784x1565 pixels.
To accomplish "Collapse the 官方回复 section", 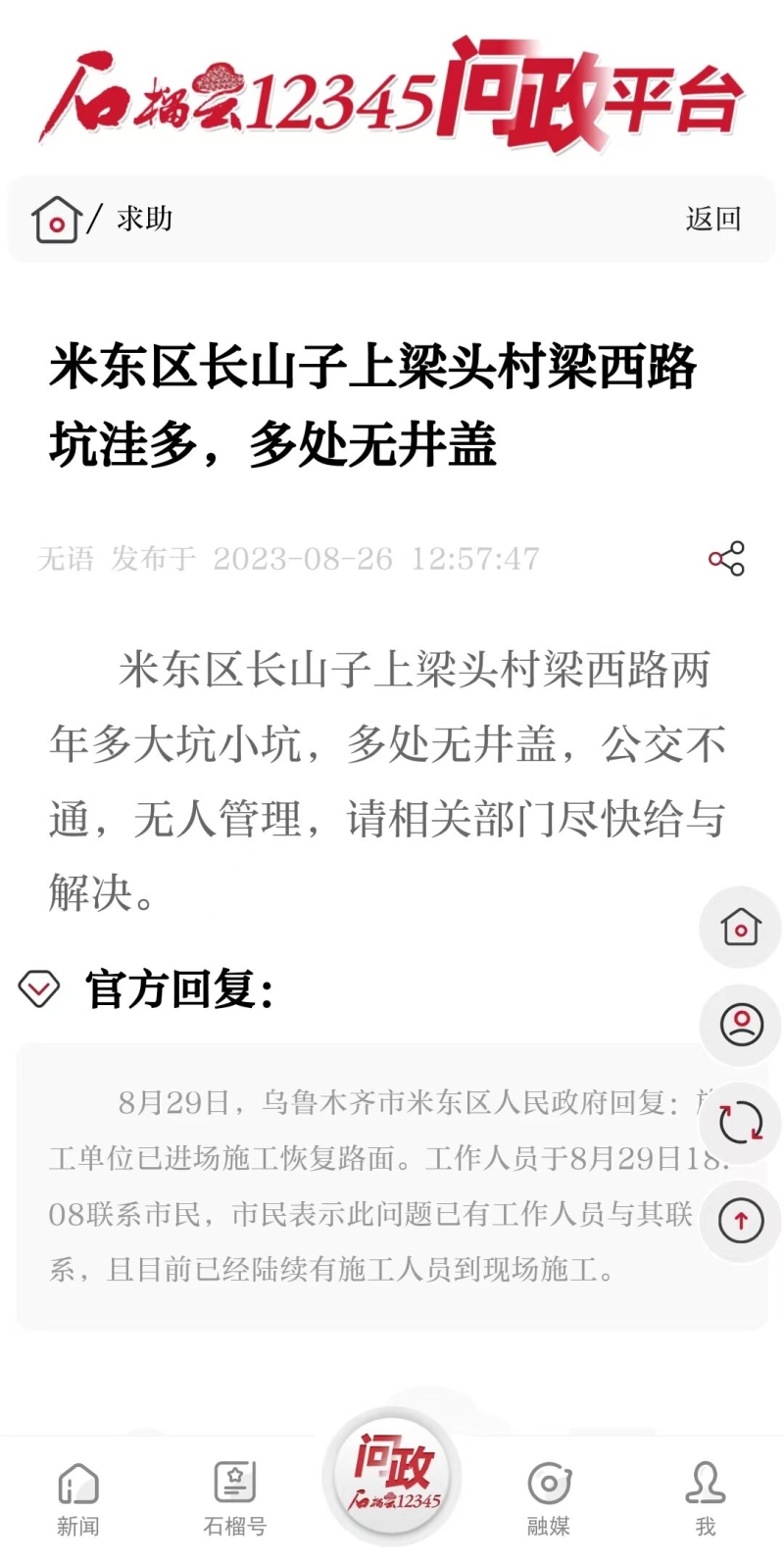I will (x=39, y=988).
